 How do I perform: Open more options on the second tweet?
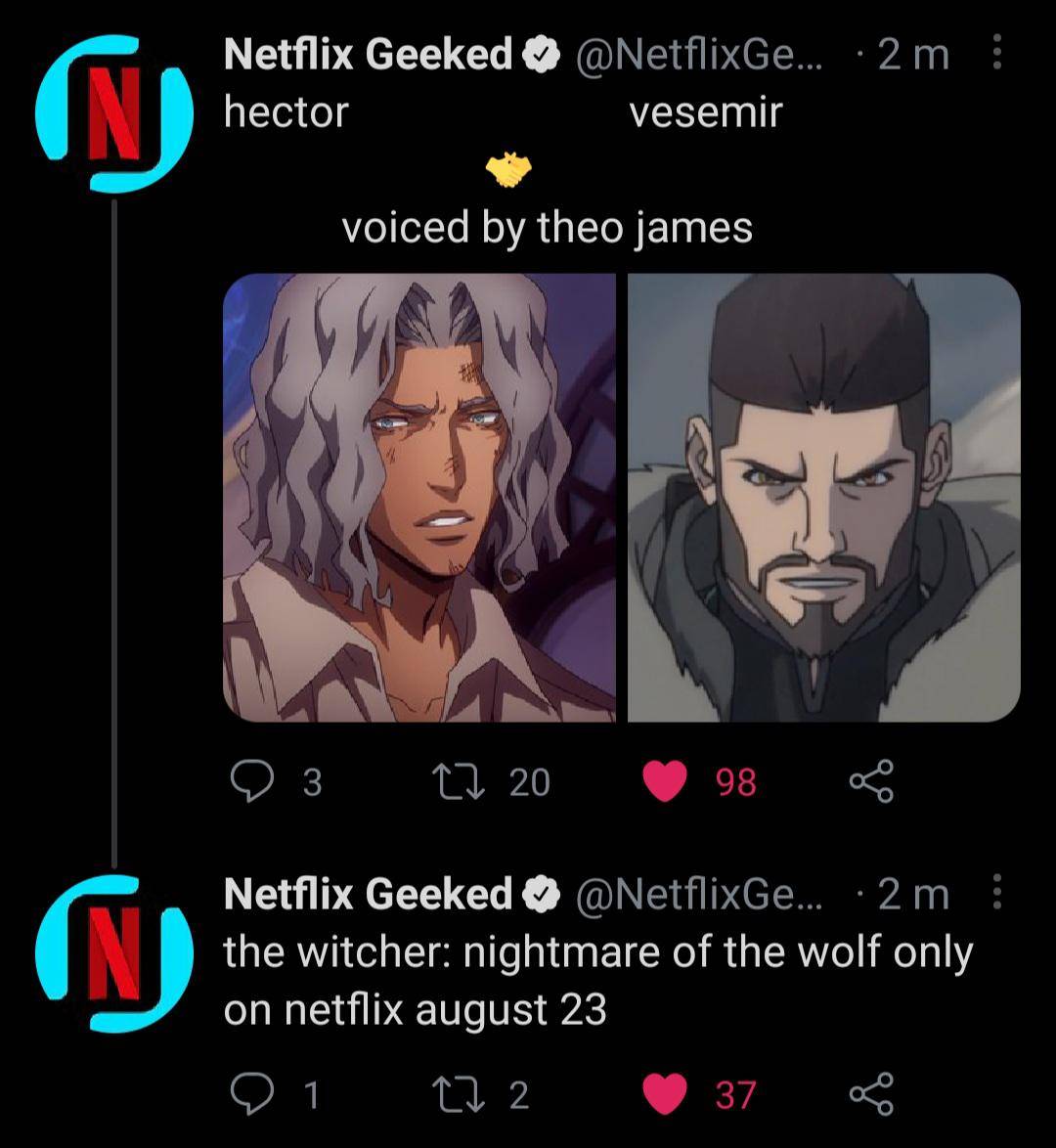pyautogui.click(x=996, y=893)
